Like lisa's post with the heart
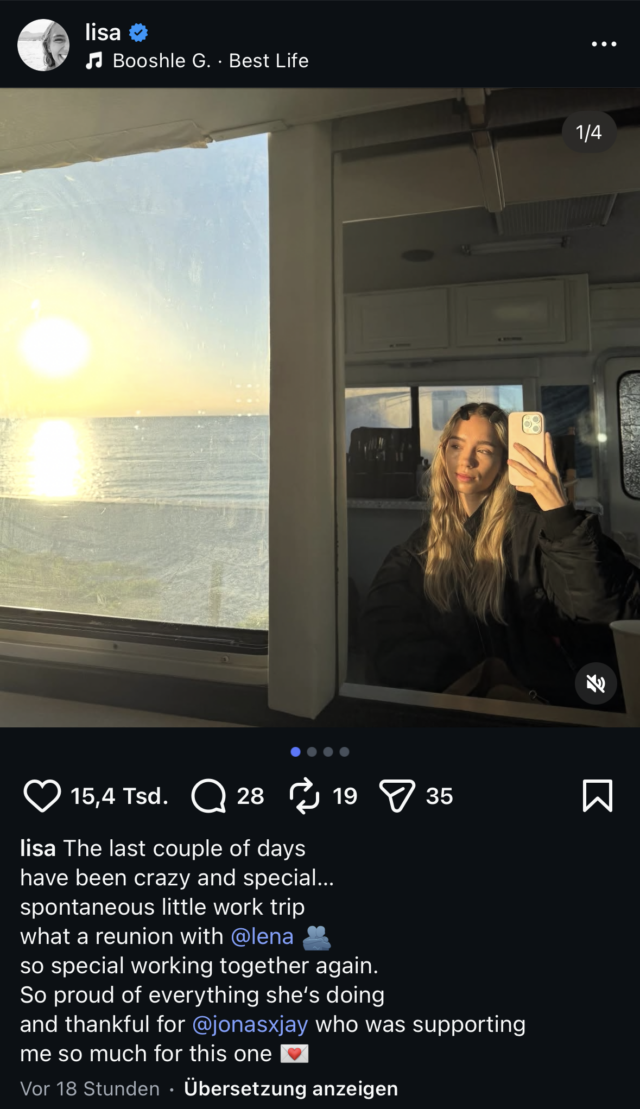 (x=42, y=796)
